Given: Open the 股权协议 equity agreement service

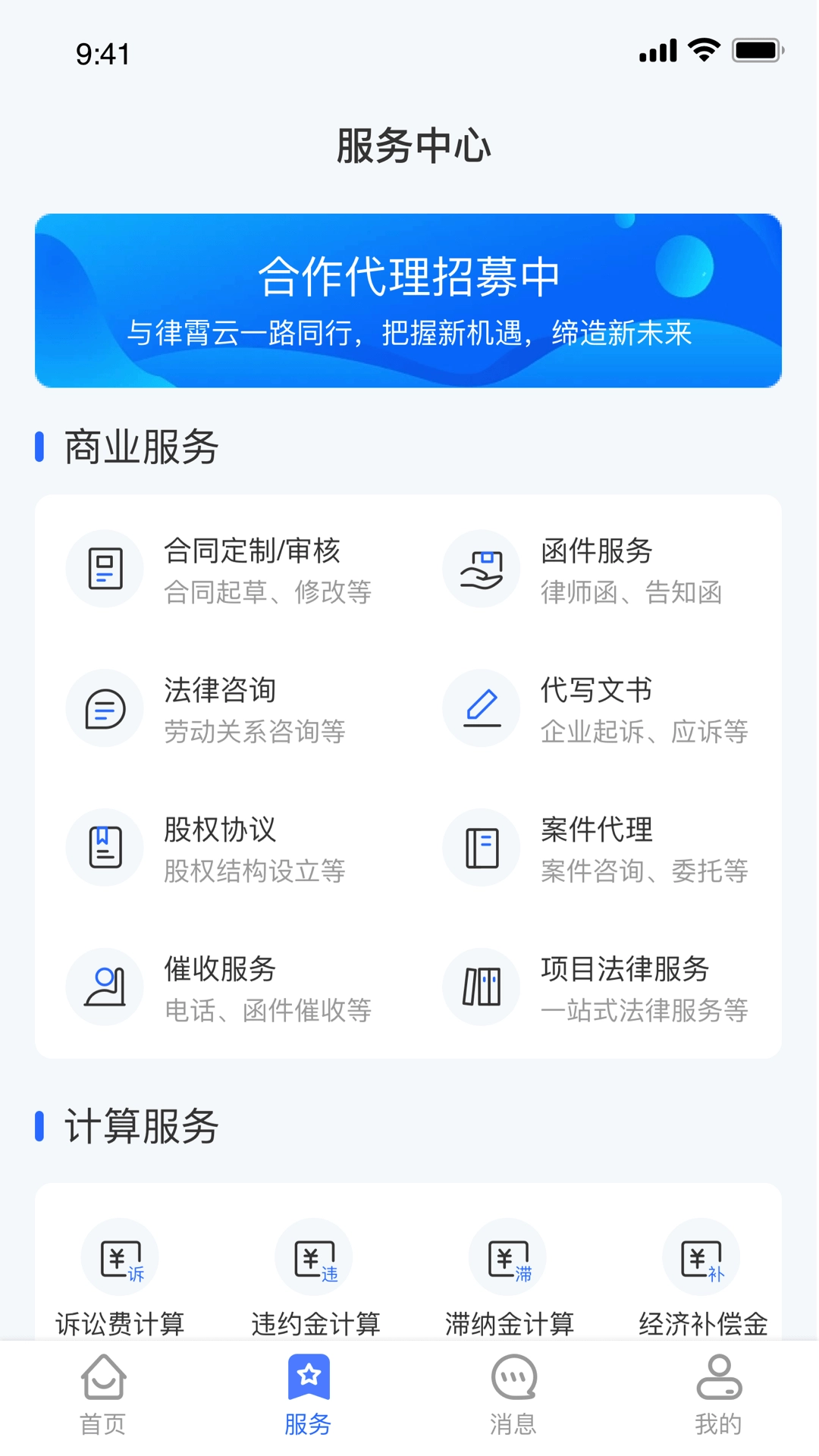Looking at the screenshot, I should click(x=105, y=848).
